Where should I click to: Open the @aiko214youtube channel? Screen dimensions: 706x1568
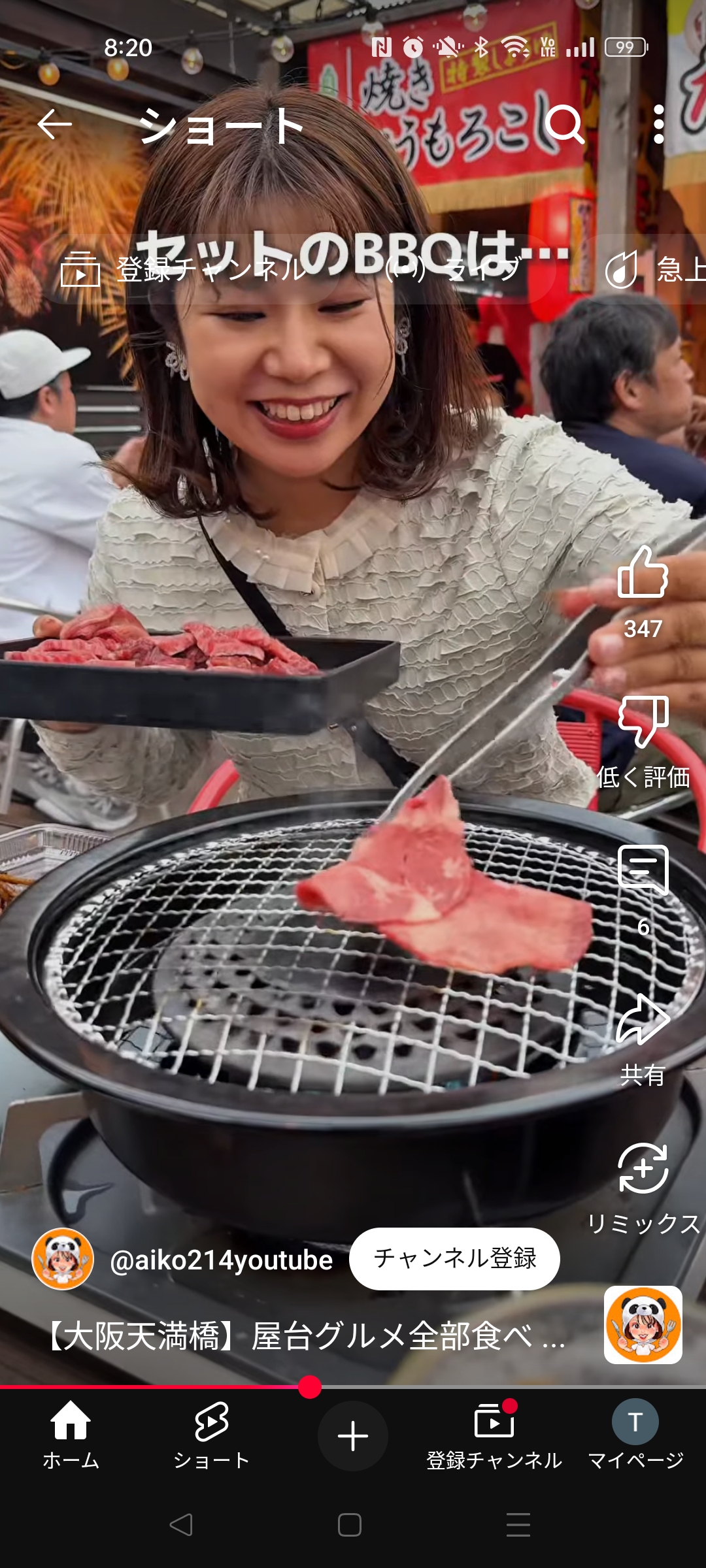221,1260
